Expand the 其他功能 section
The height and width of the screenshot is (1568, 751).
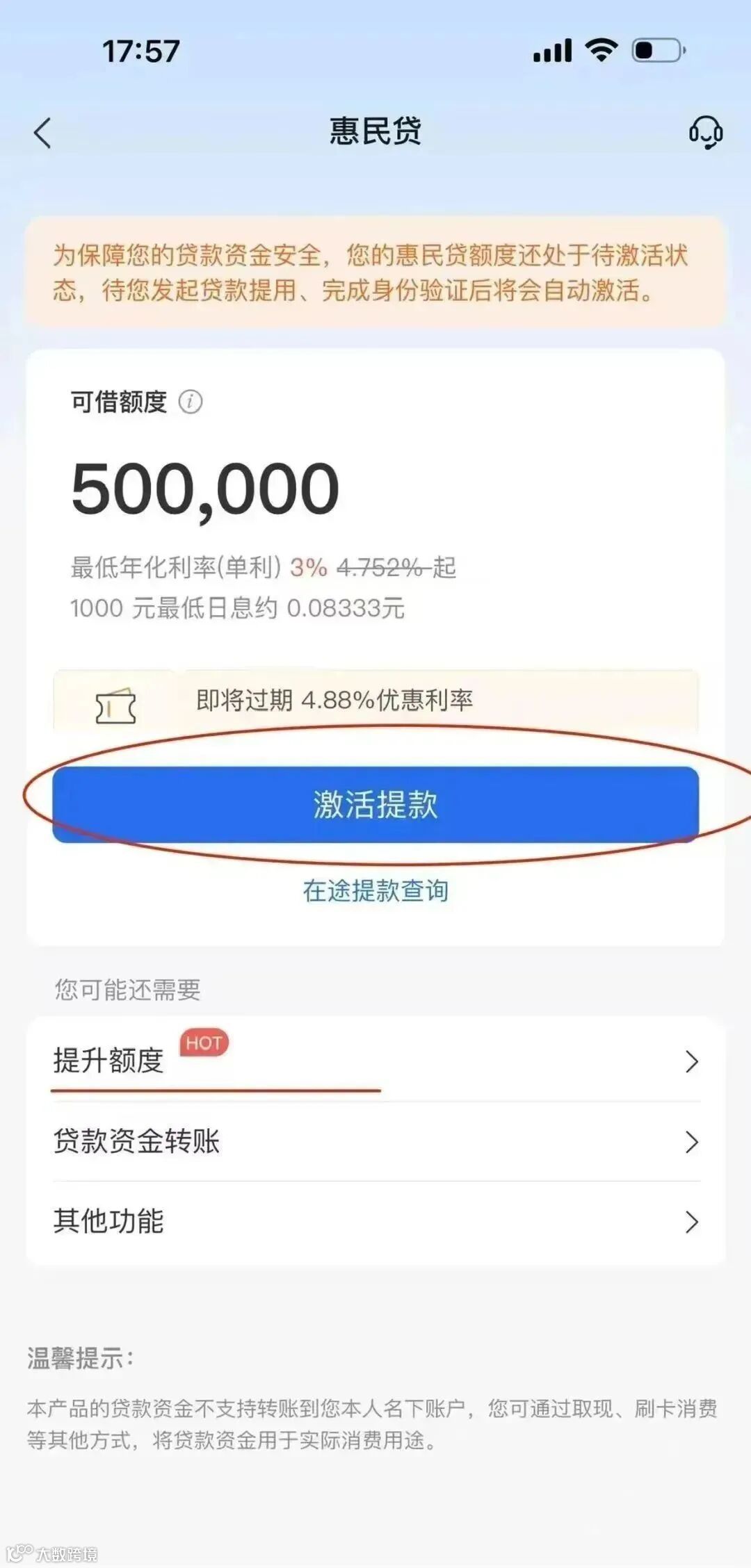[692, 1221]
